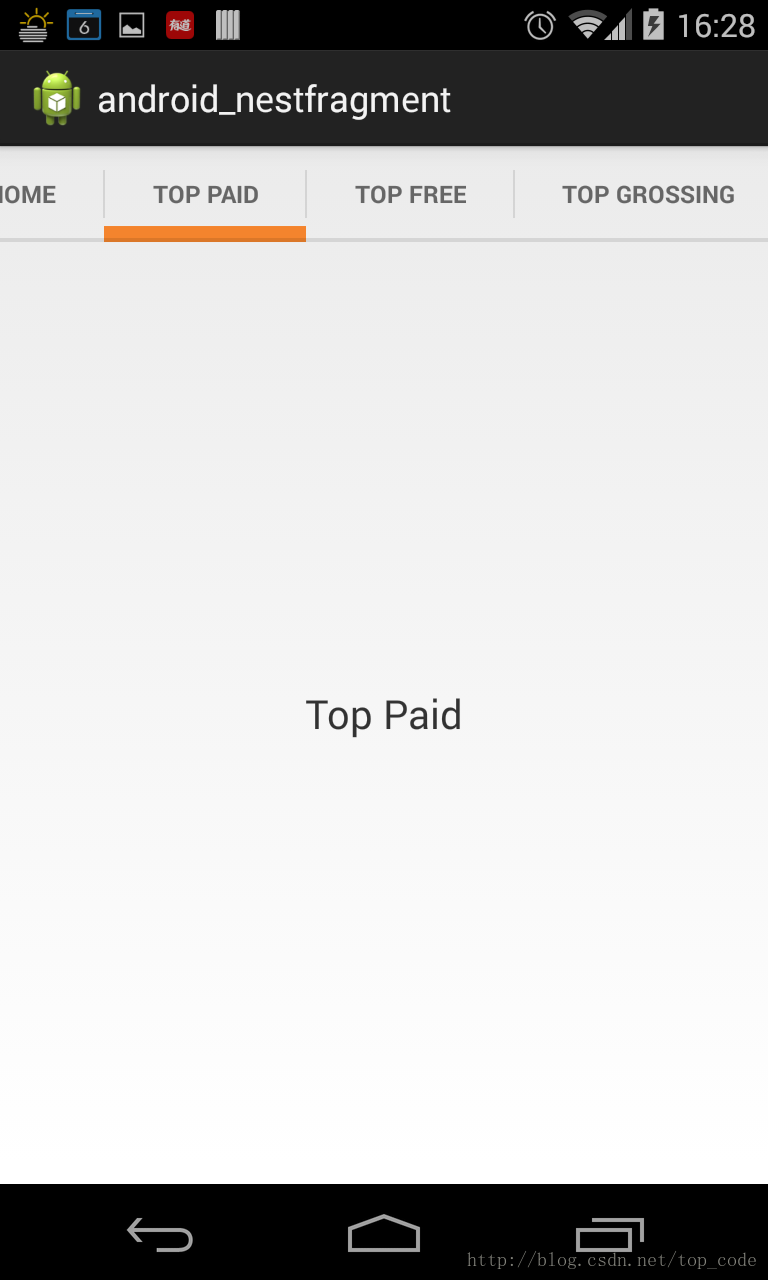768x1280 pixels.
Task: Open the recent apps overview
Action: [x=610, y=1234]
